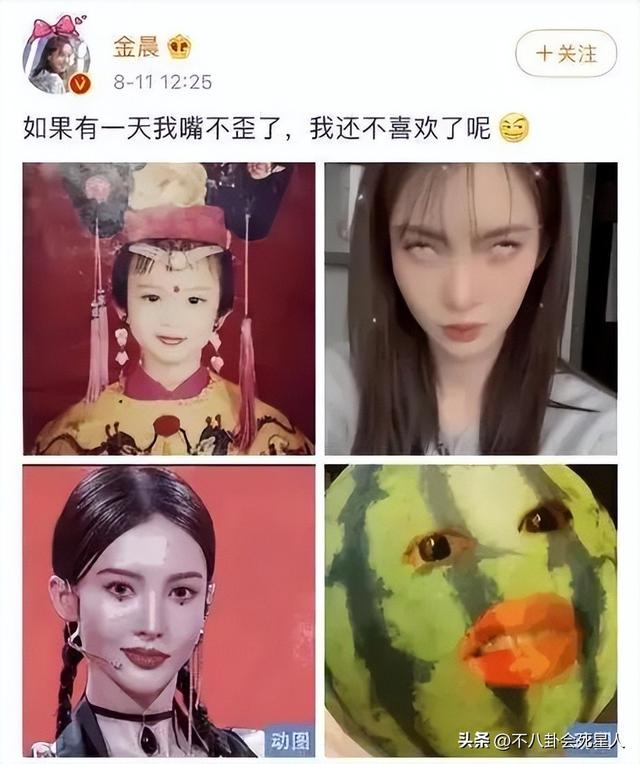Open the braided hair stage GIF
640x764 pixels.
click(169, 610)
